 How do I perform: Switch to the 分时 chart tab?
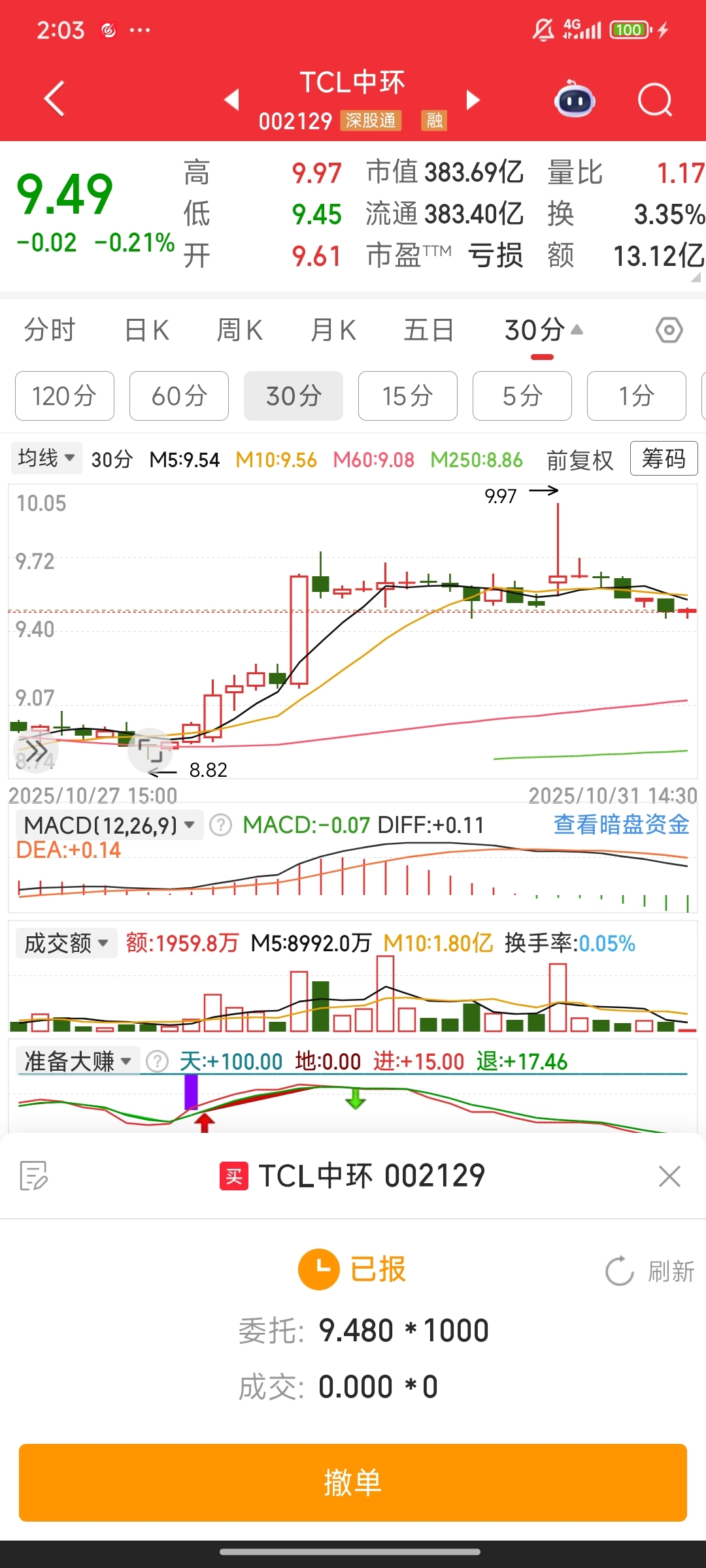point(50,330)
